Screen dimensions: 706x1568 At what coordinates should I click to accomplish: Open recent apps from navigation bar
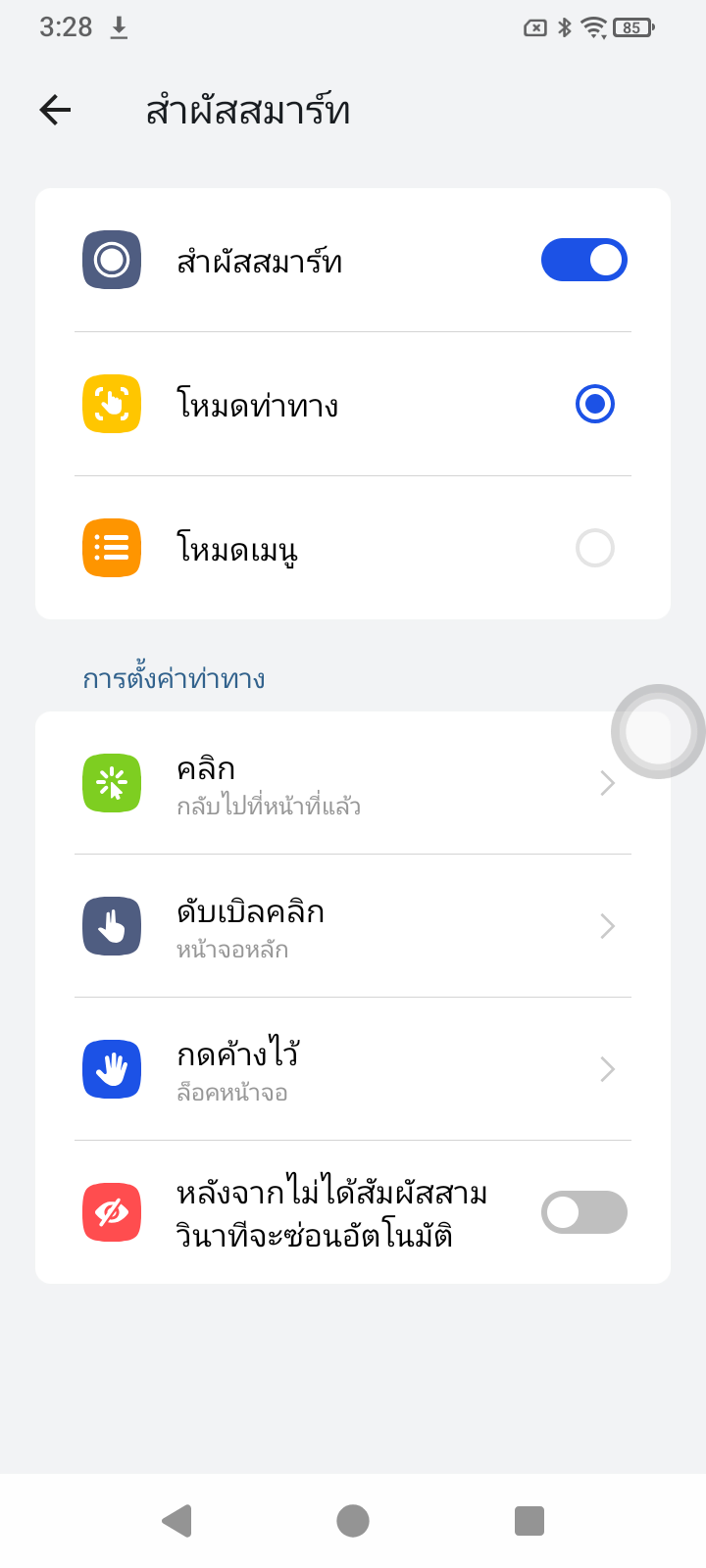pos(529,1521)
